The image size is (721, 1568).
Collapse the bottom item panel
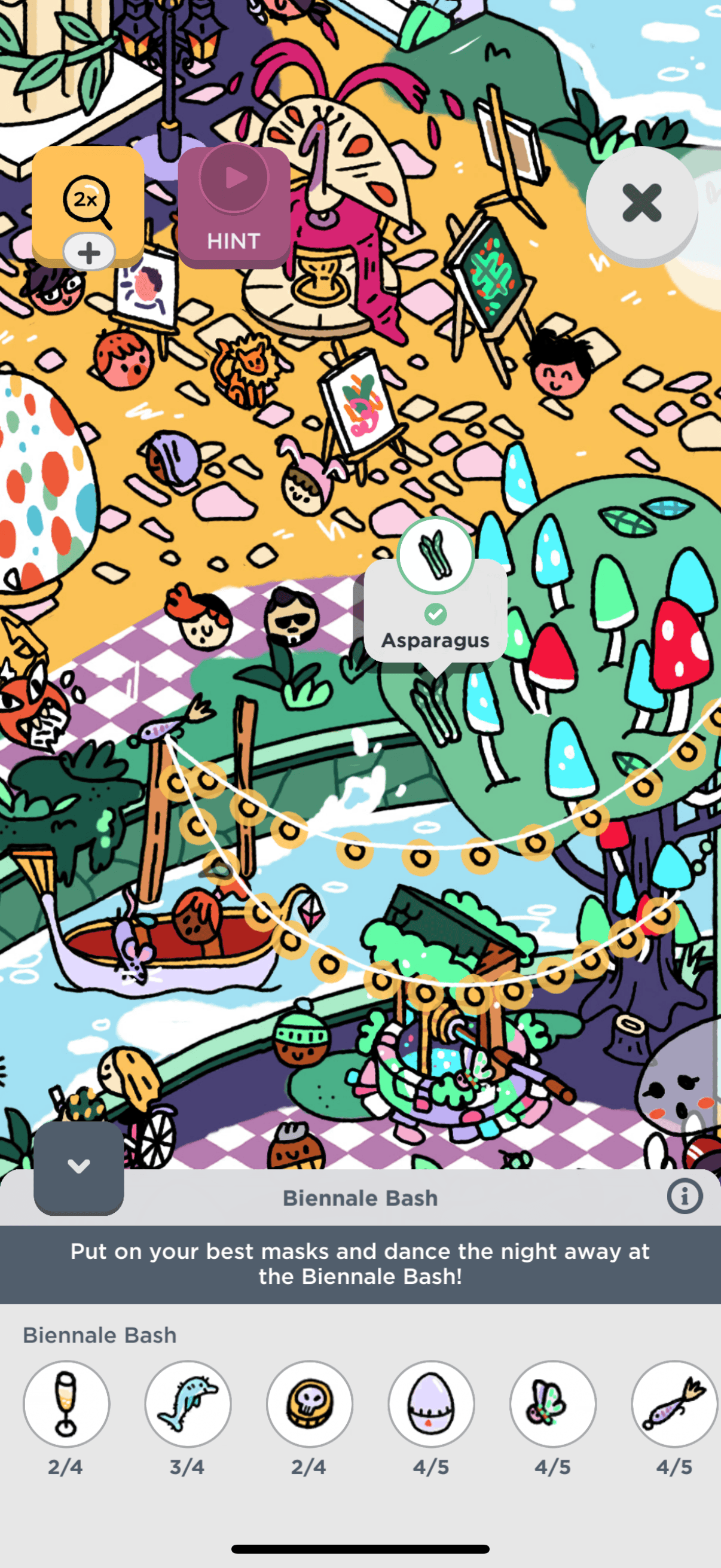pyautogui.click(x=78, y=1166)
